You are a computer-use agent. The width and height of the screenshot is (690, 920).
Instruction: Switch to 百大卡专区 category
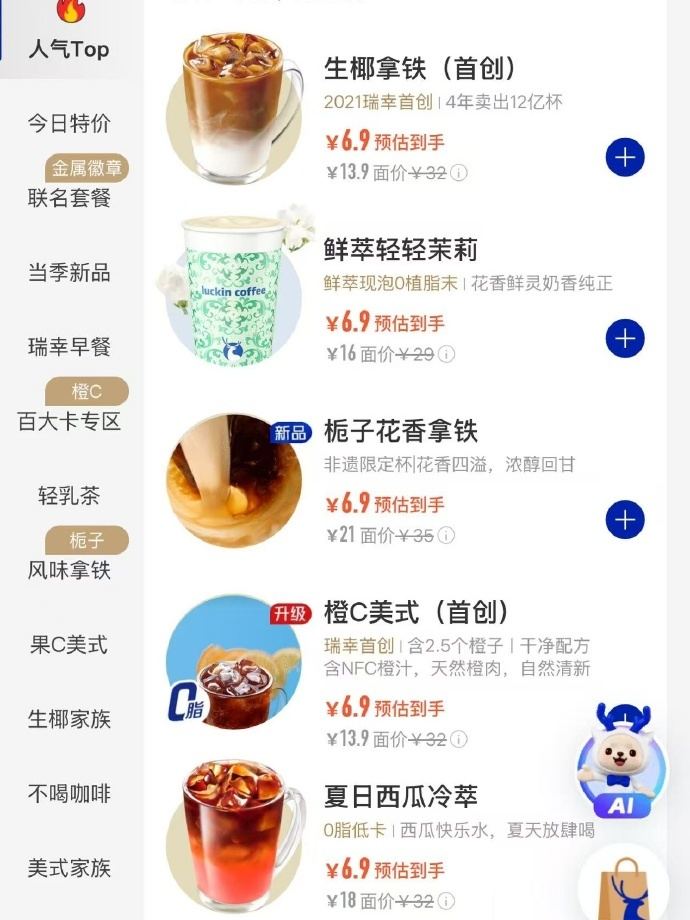(69, 421)
